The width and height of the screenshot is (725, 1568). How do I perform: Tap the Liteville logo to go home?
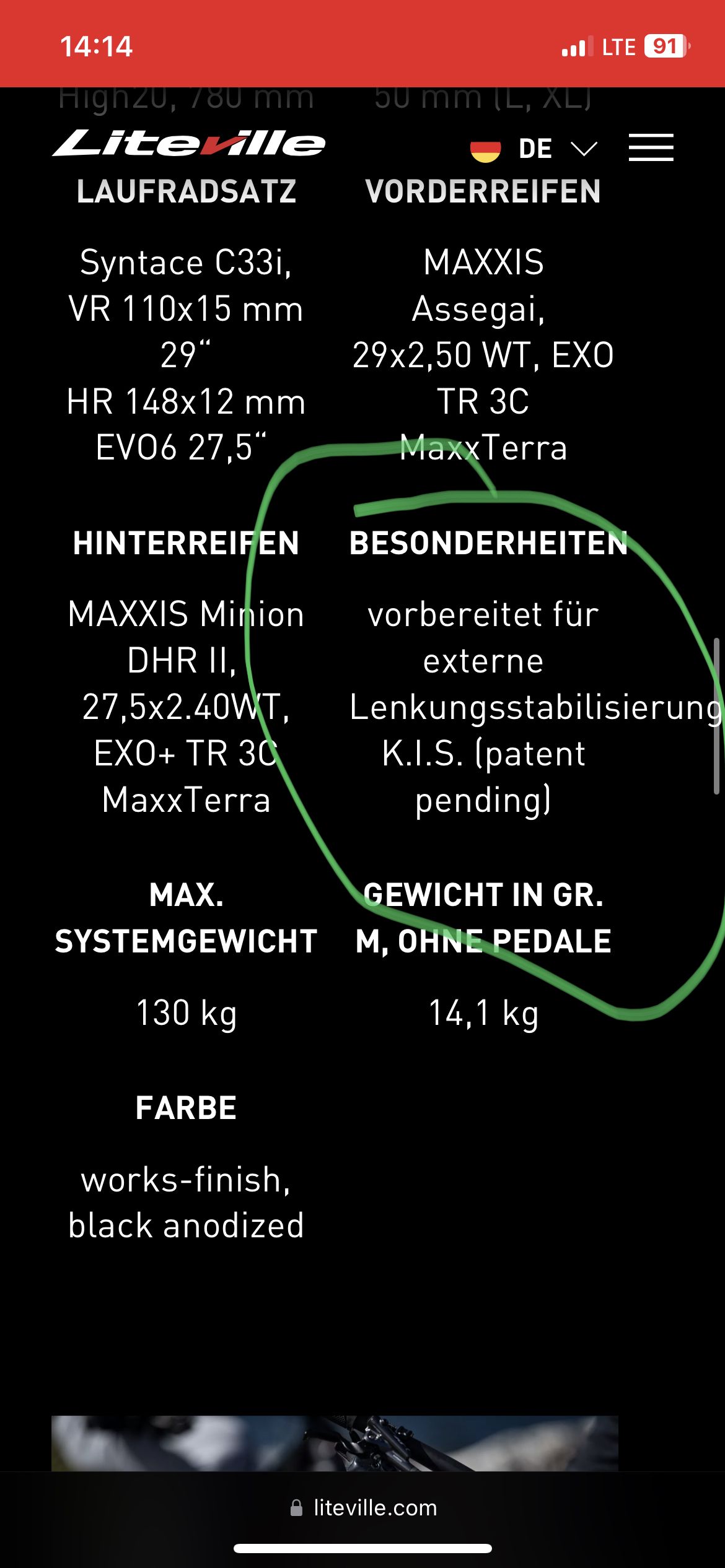coord(189,144)
